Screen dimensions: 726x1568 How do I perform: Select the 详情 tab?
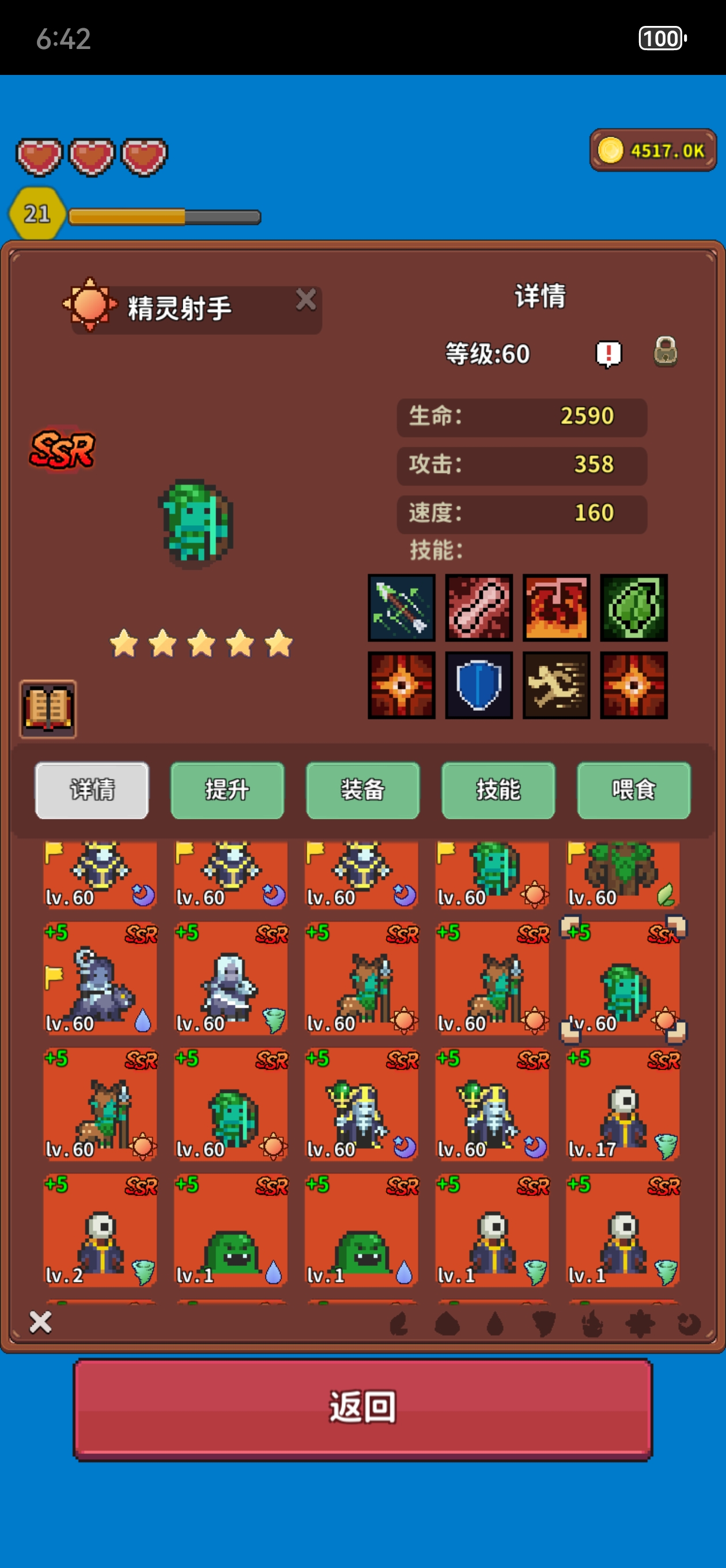click(92, 790)
